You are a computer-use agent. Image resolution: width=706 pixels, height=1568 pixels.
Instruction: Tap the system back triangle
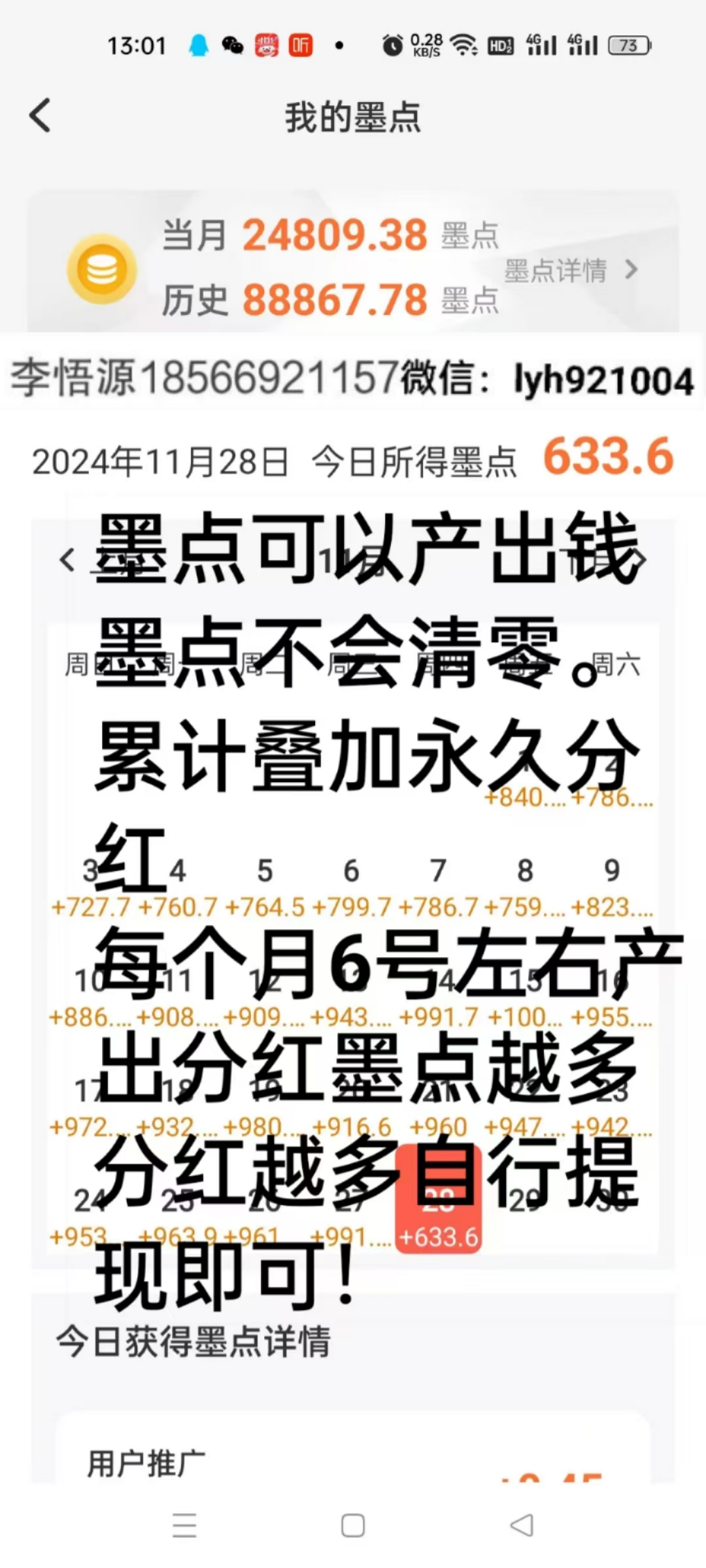[522, 1526]
